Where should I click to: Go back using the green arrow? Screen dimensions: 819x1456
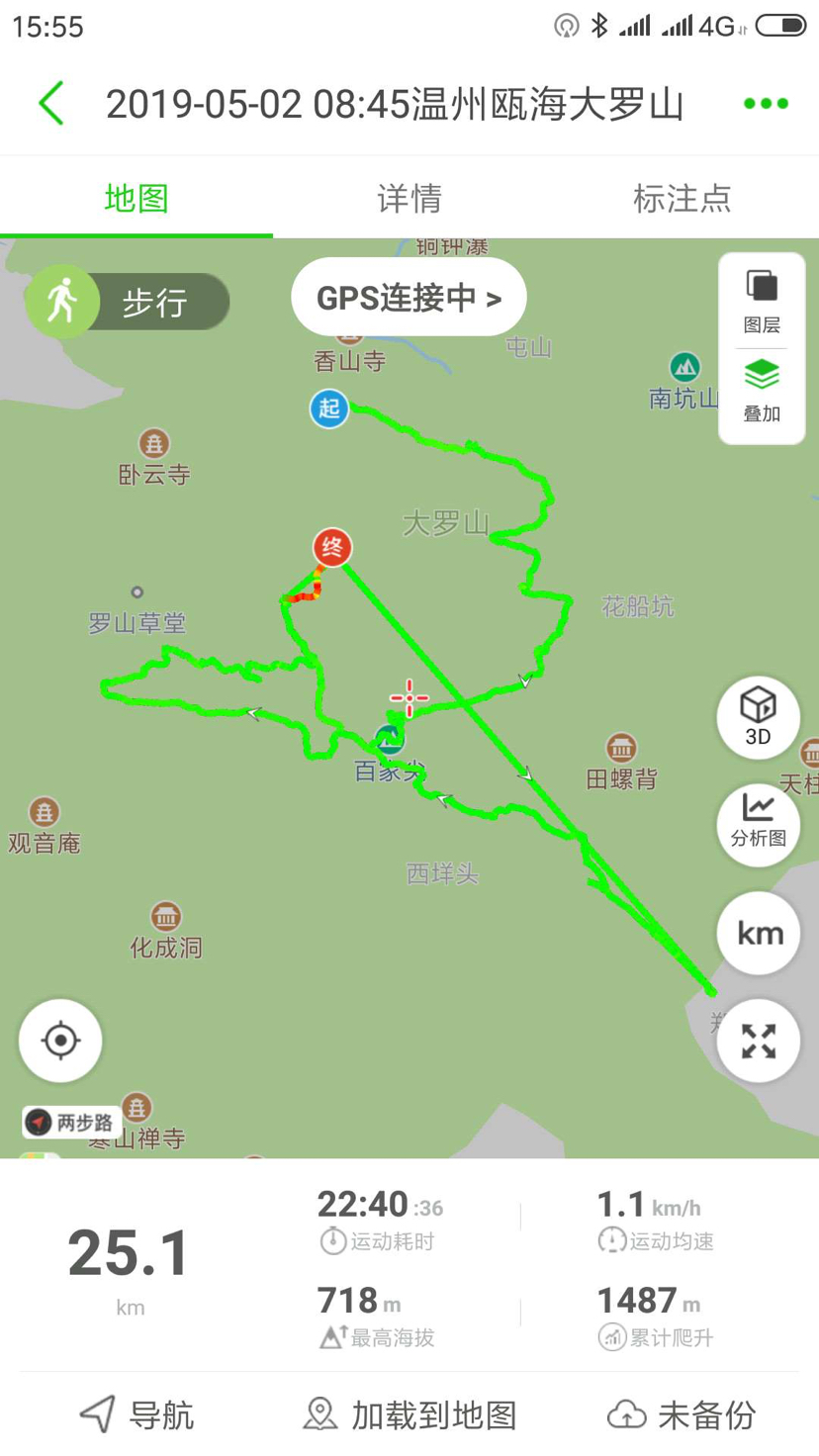coord(51,104)
